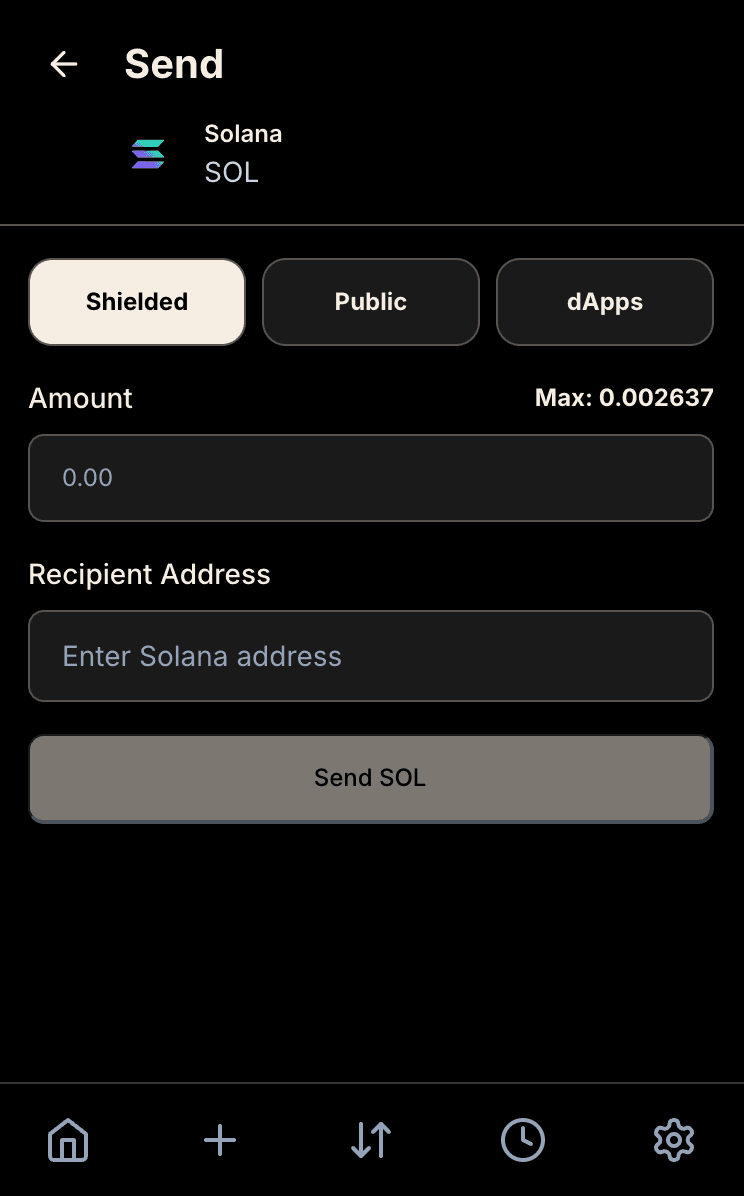This screenshot has height=1196, width=744.
Task: Open the transfer arrows icon
Action: click(x=370, y=1139)
